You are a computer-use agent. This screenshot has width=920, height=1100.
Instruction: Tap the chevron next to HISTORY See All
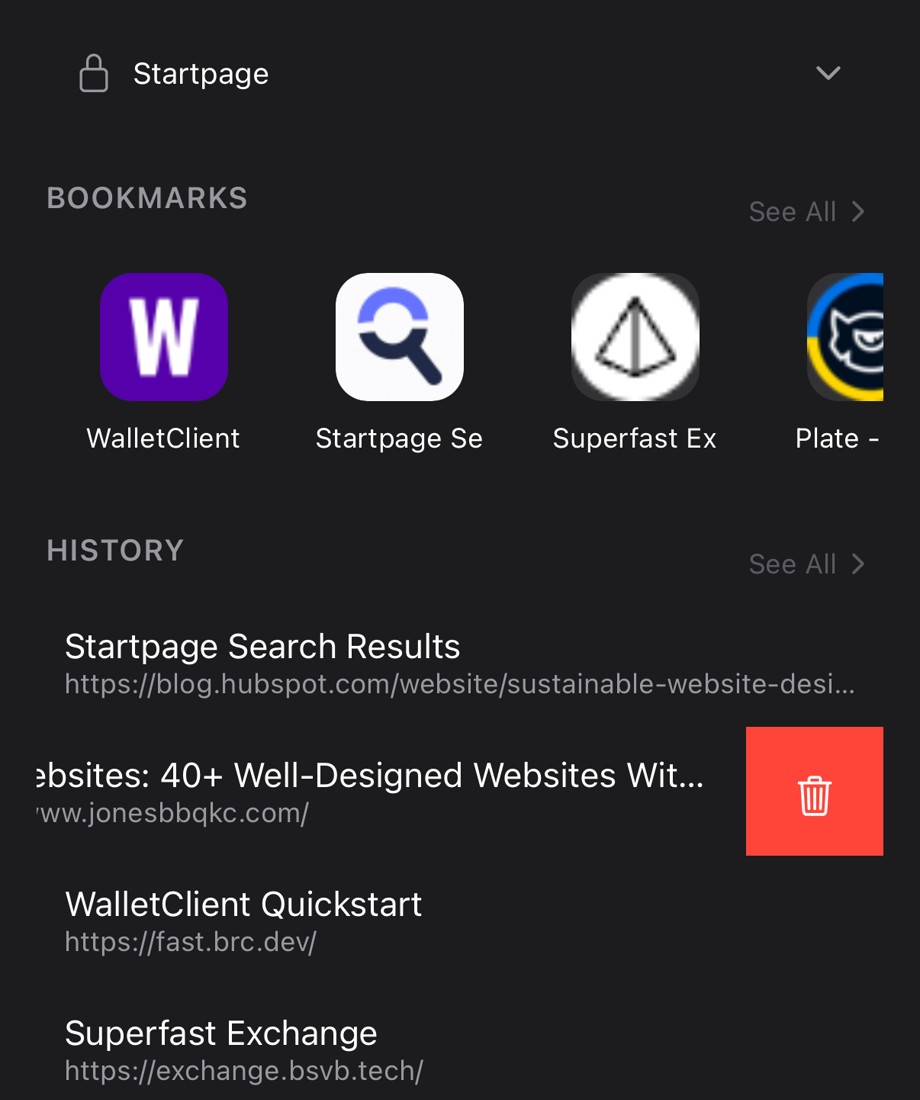(858, 563)
